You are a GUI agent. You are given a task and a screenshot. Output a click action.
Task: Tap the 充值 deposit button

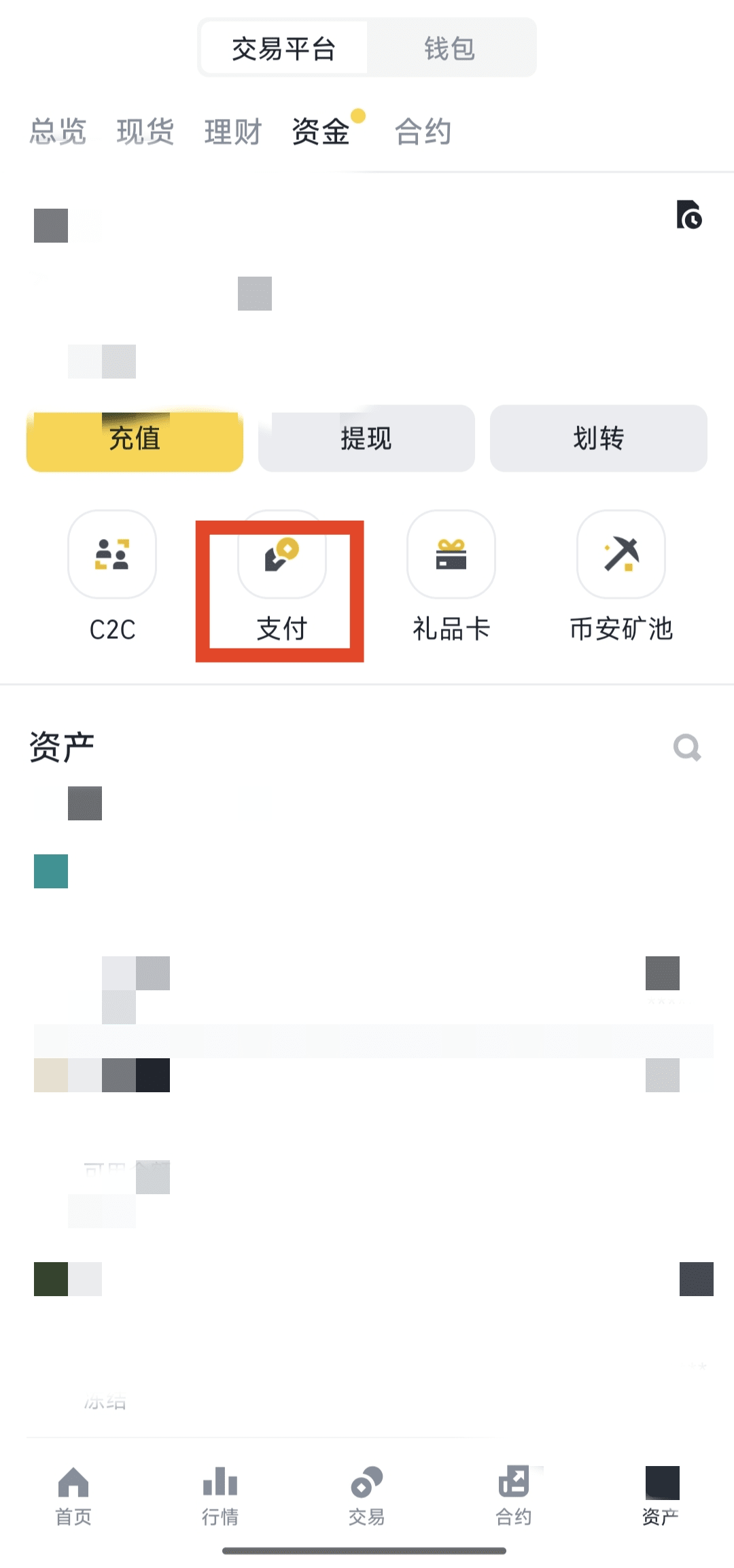click(135, 438)
